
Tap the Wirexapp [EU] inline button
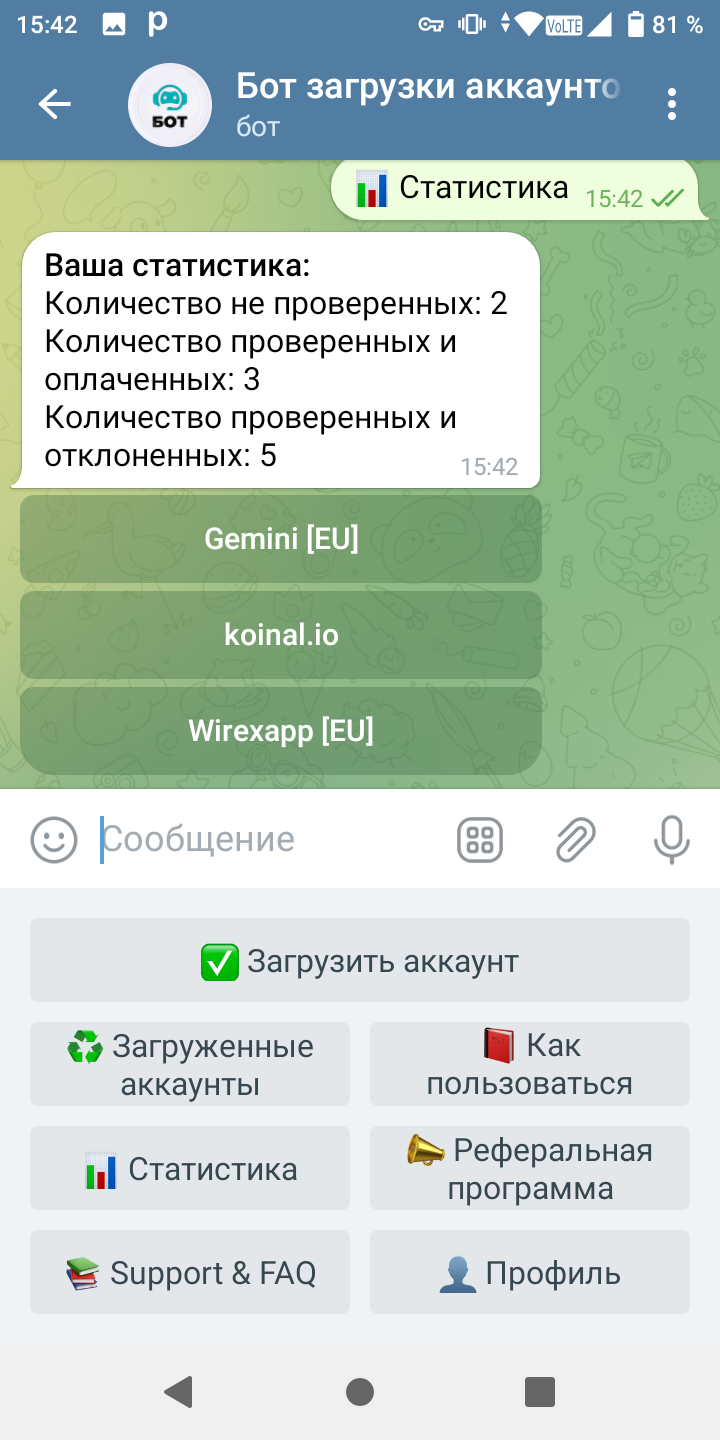[281, 731]
